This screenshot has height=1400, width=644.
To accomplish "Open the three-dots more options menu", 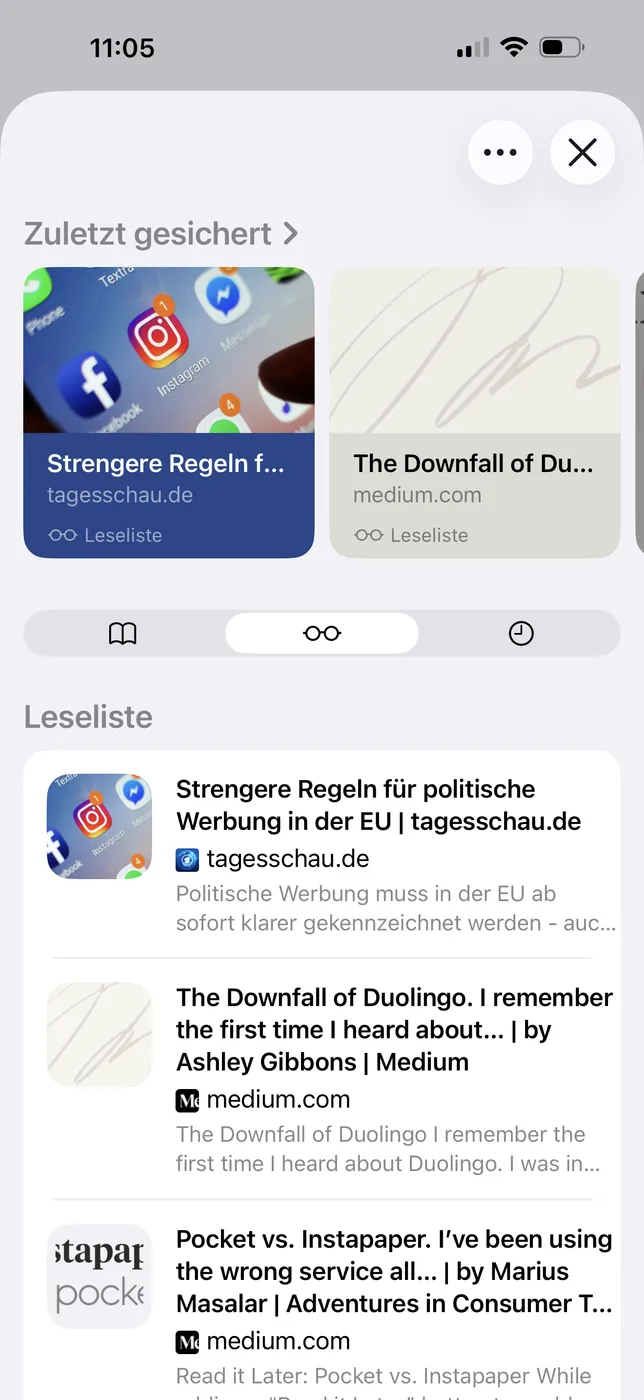I will [500, 153].
